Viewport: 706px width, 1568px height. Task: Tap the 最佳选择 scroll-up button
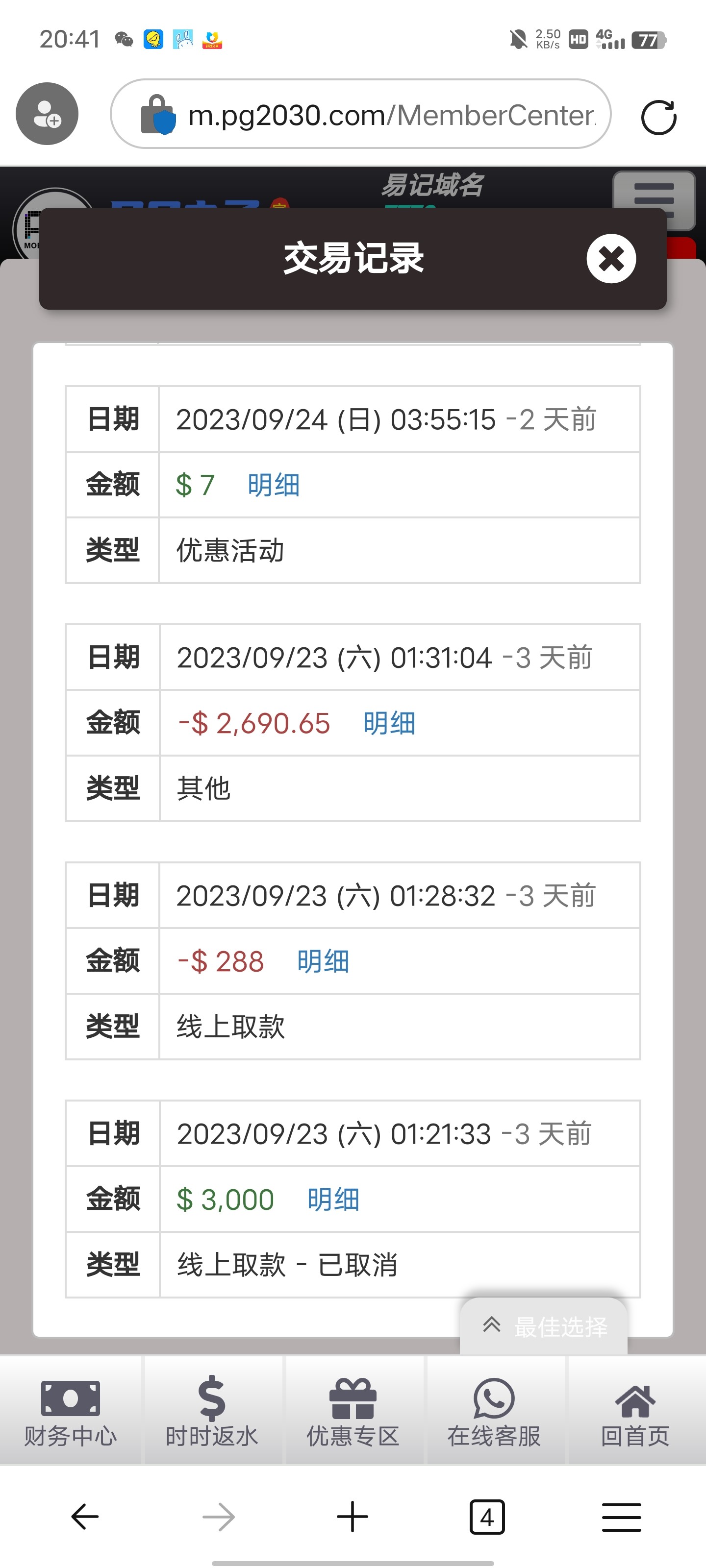pyautogui.click(x=544, y=1326)
